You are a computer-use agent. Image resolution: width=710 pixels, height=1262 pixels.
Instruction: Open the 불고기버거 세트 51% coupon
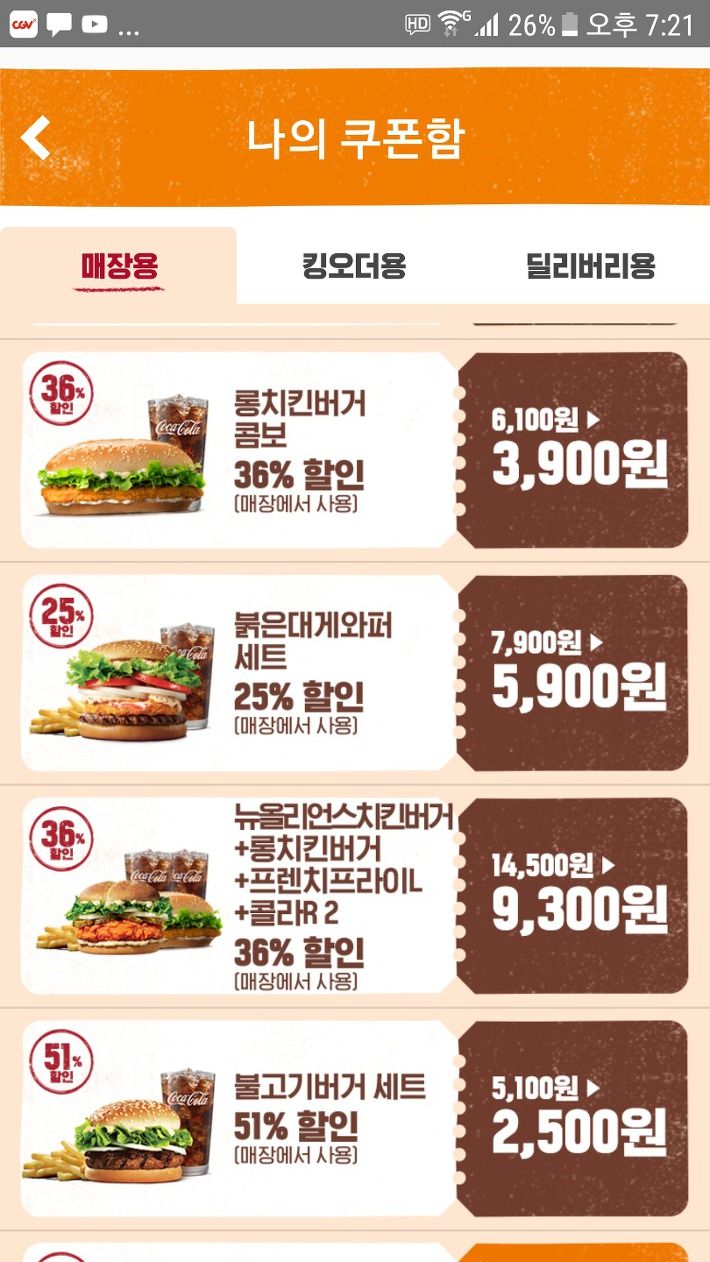pos(354,1118)
